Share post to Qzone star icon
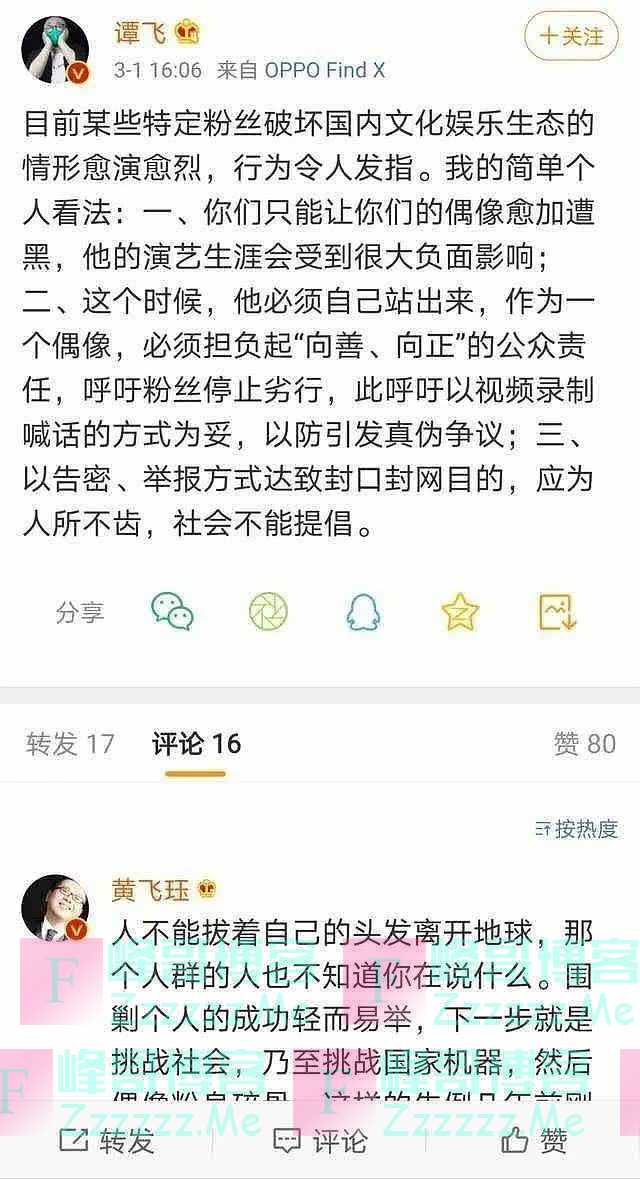640x1179 pixels. [x=459, y=611]
